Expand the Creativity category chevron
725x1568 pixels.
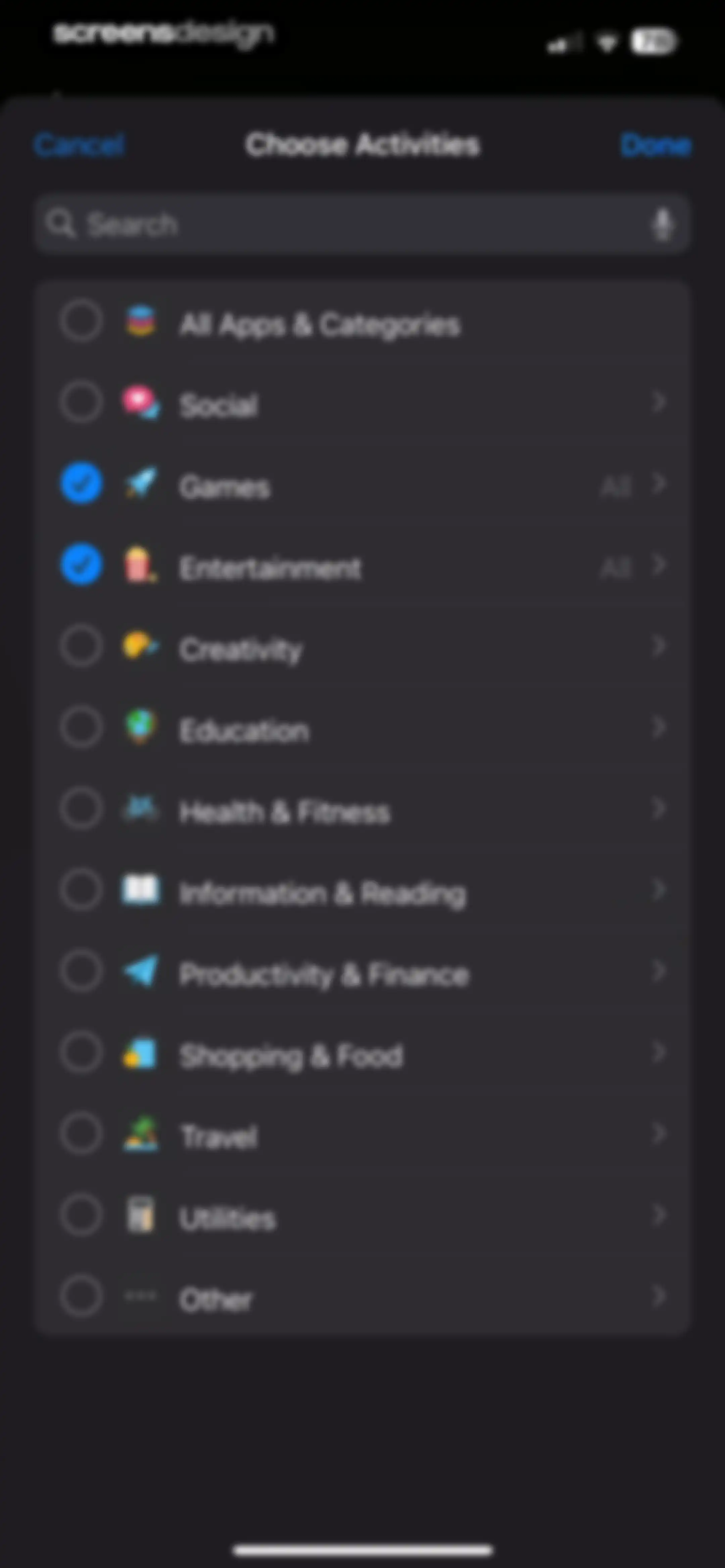(x=659, y=646)
